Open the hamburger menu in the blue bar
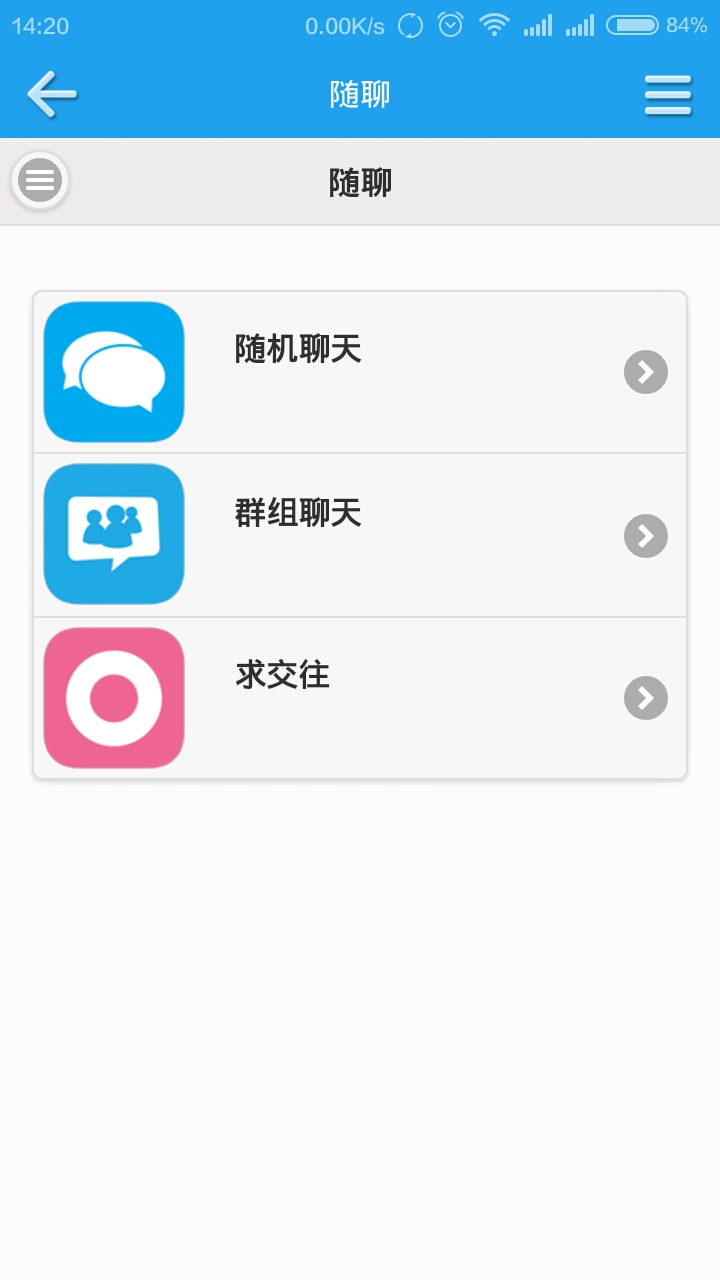The width and height of the screenshot is (720, 1280). tap(668, 95)
